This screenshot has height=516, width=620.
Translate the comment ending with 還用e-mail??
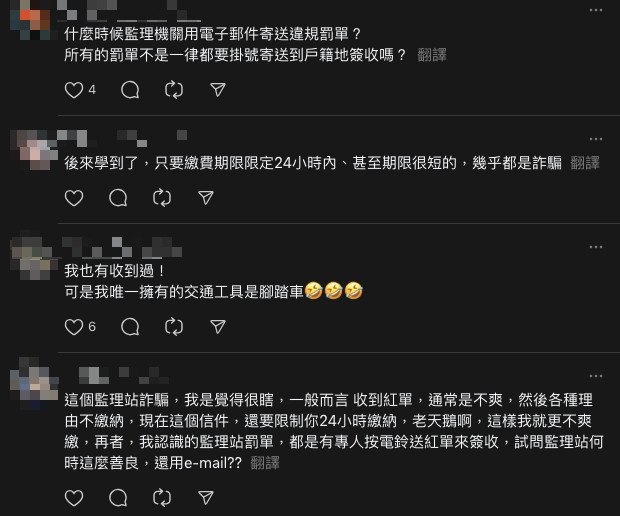265,463
